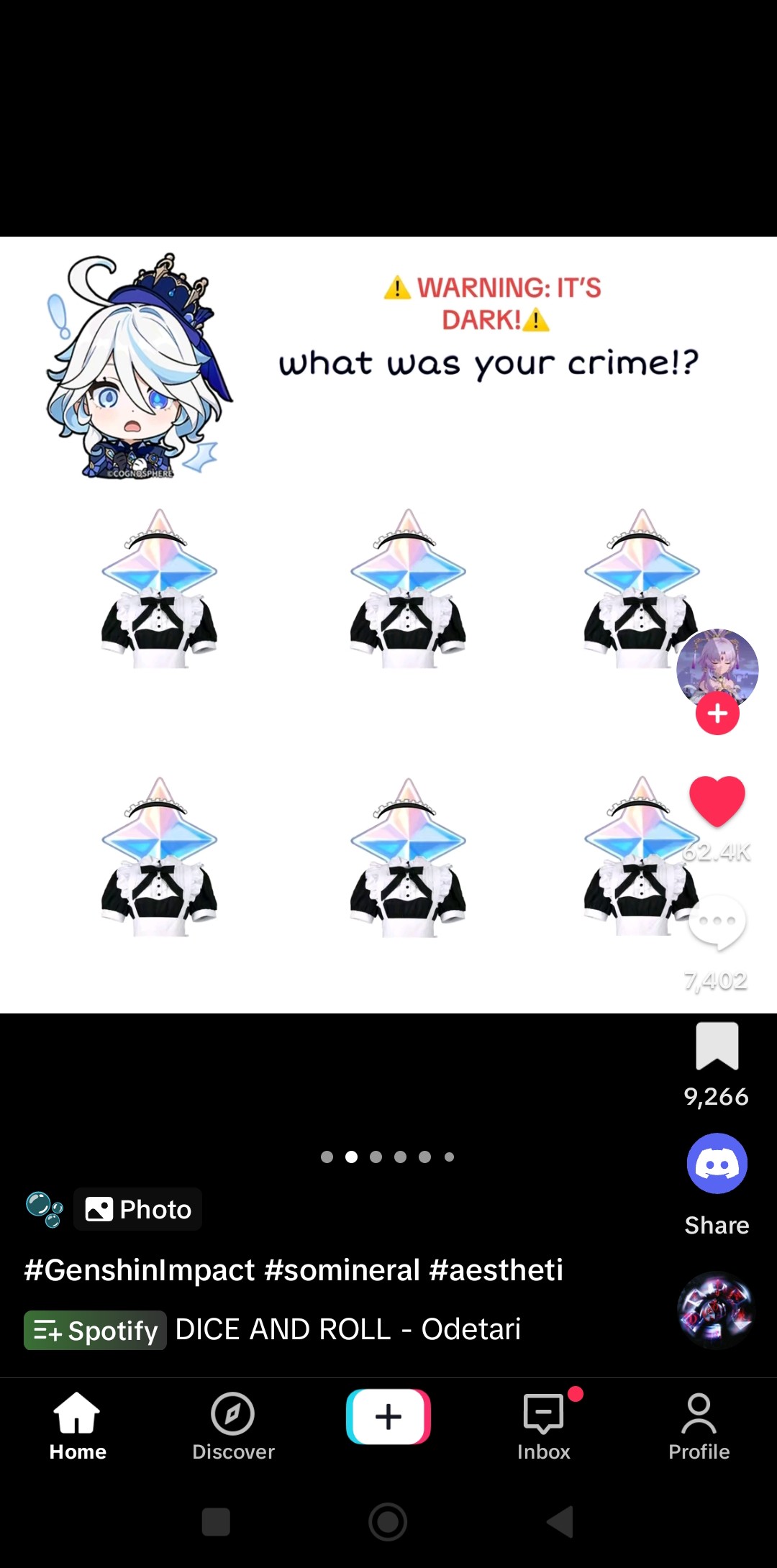Viewport: 777px width, 1568px height.
Task: Like the post with the heart icon
Action: [717, 802]
